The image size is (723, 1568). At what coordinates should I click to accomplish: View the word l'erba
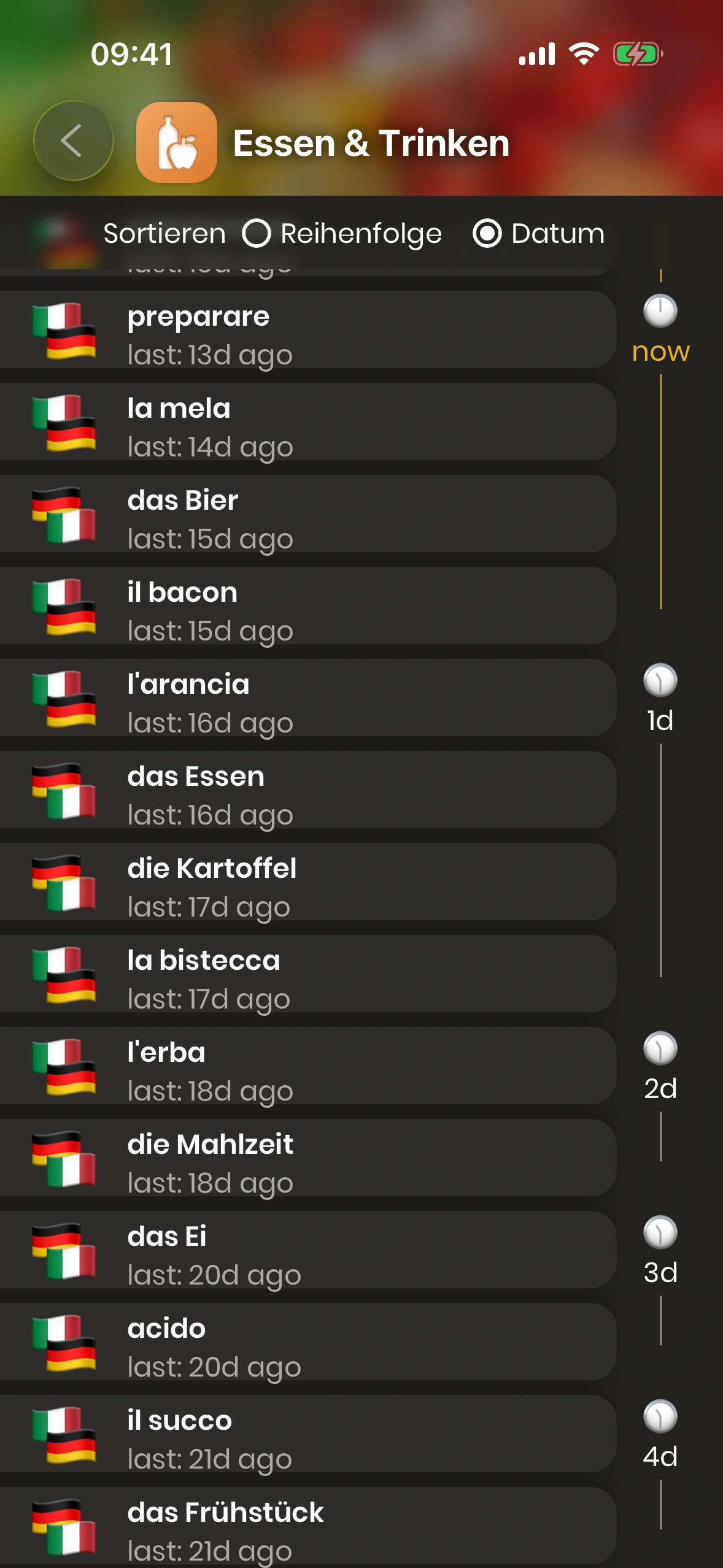coord(307,1066)
